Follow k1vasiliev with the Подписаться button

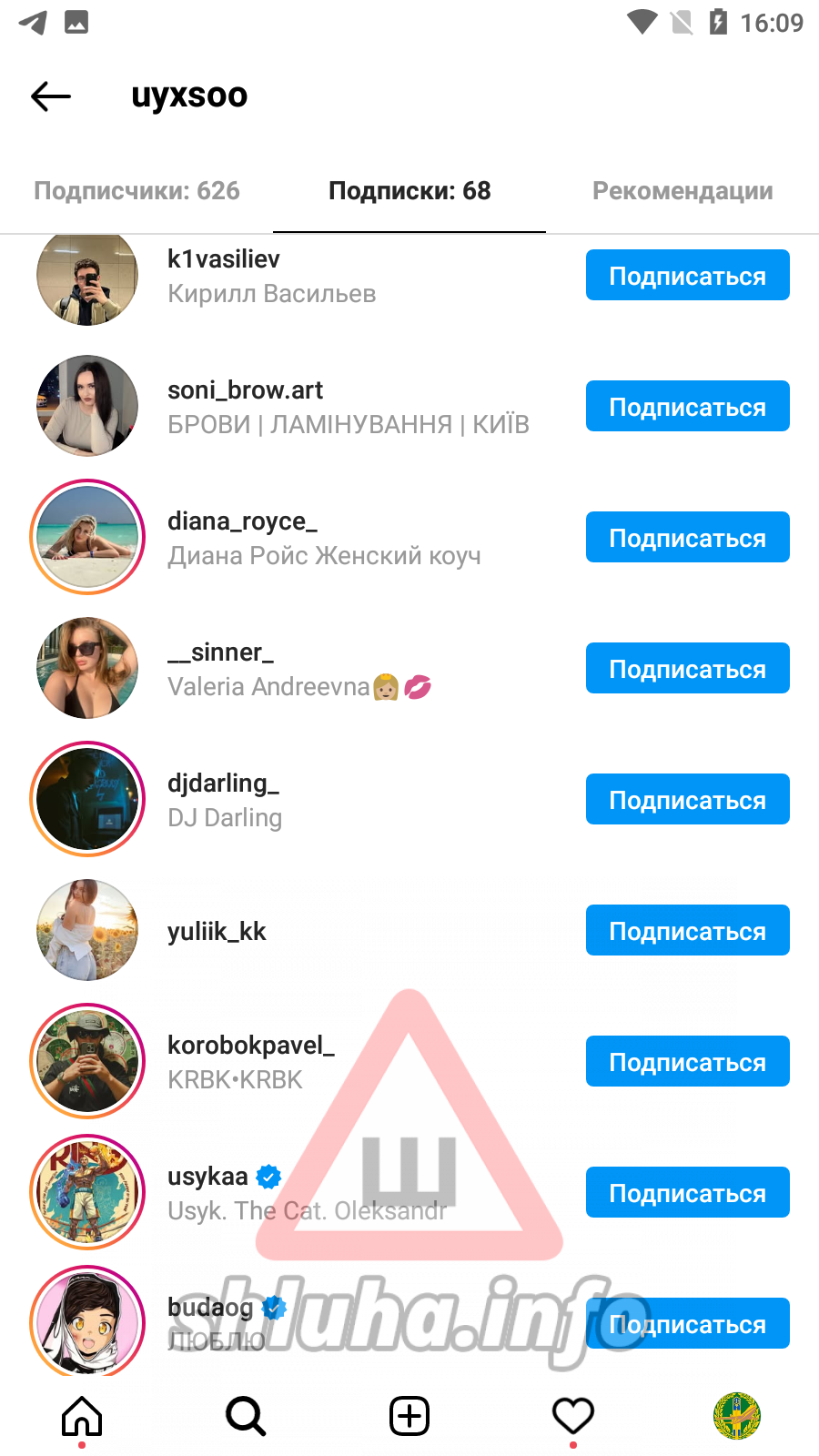[687, 276]
